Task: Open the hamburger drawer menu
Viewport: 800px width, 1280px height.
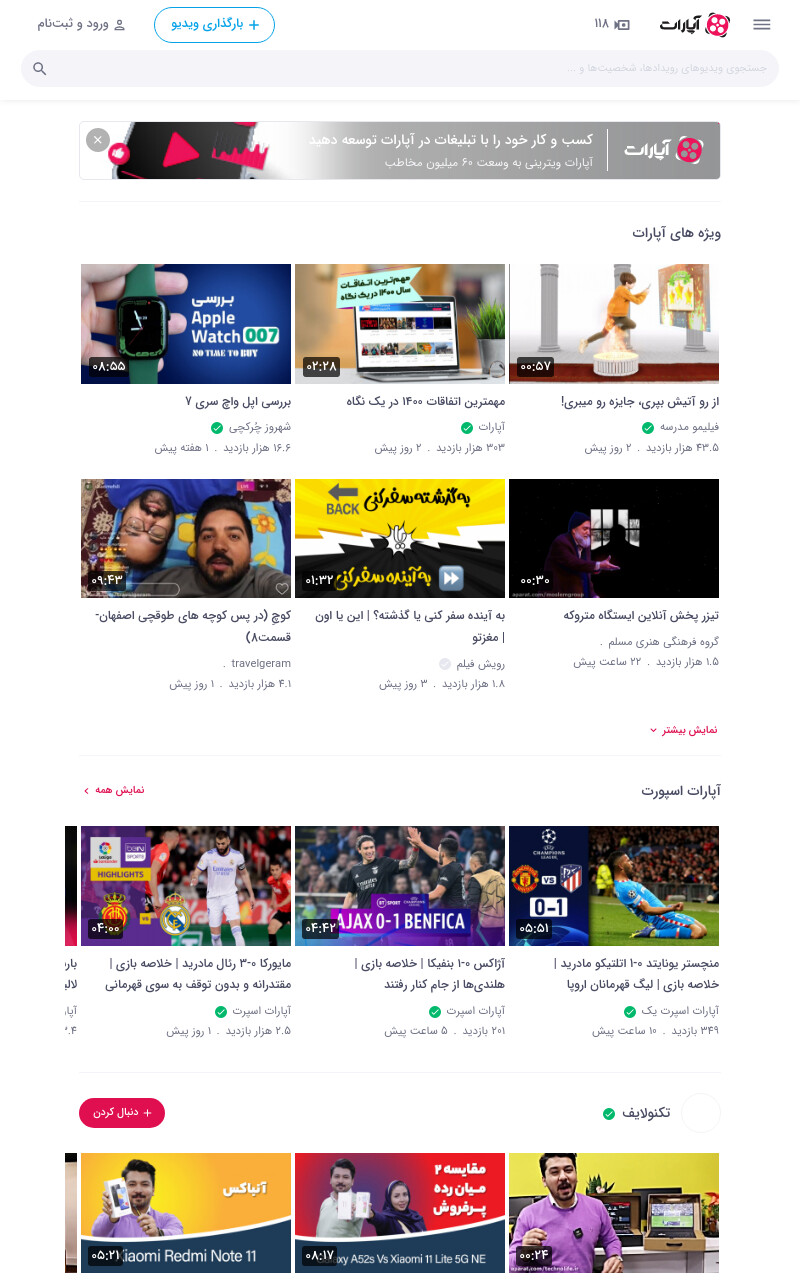Action: (762, 25)
